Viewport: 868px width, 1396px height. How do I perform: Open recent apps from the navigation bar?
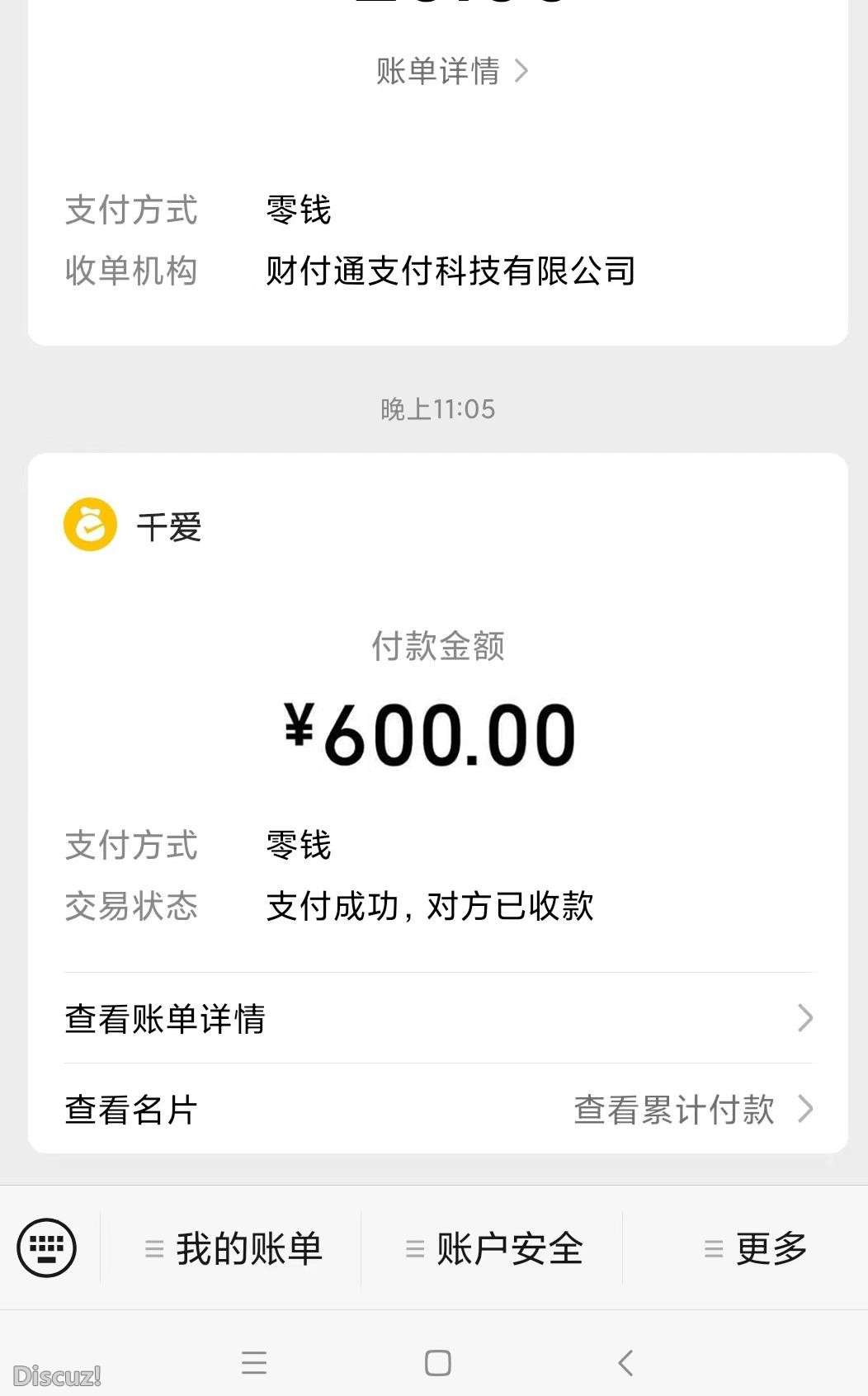(254, 1362)
